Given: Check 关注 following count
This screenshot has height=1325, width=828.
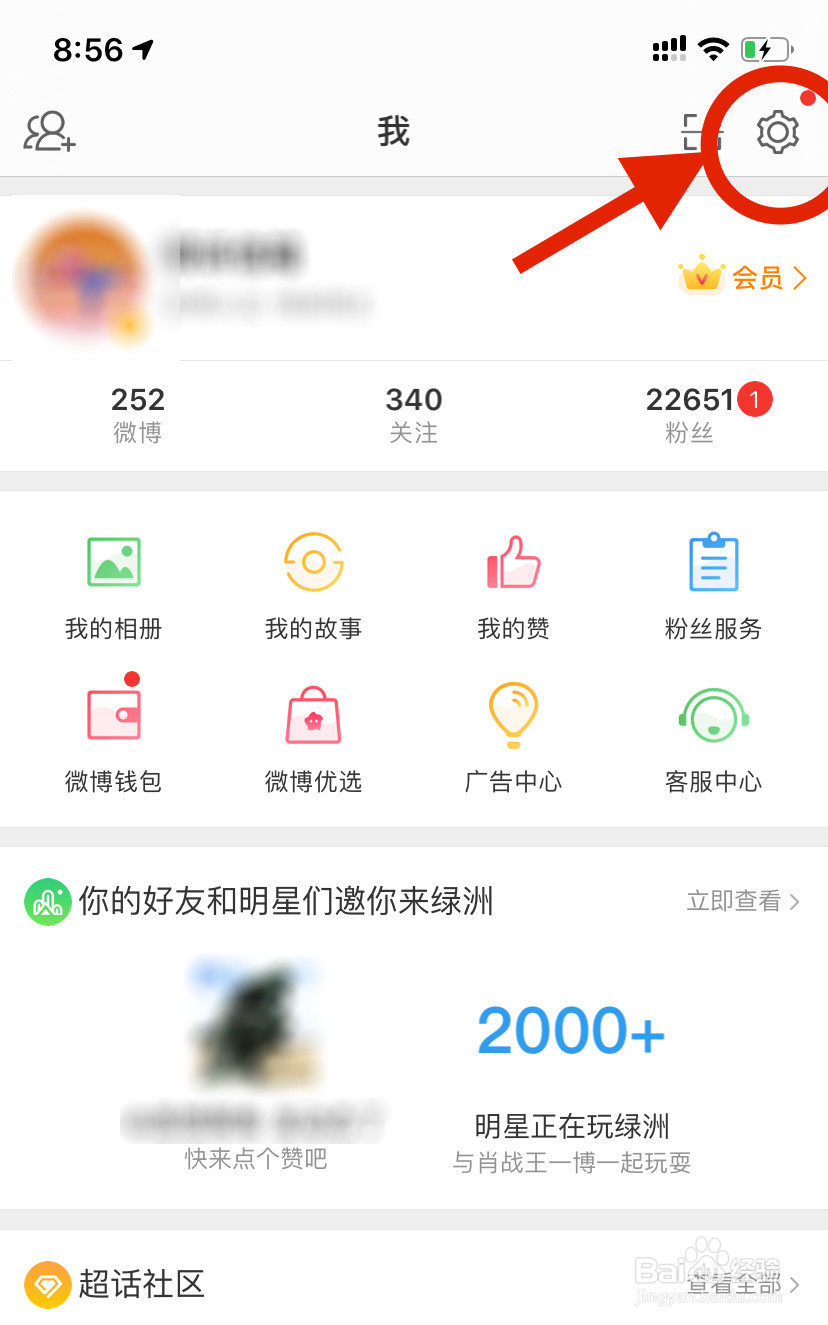Looking at the screenshot, I should coord(413,414).
